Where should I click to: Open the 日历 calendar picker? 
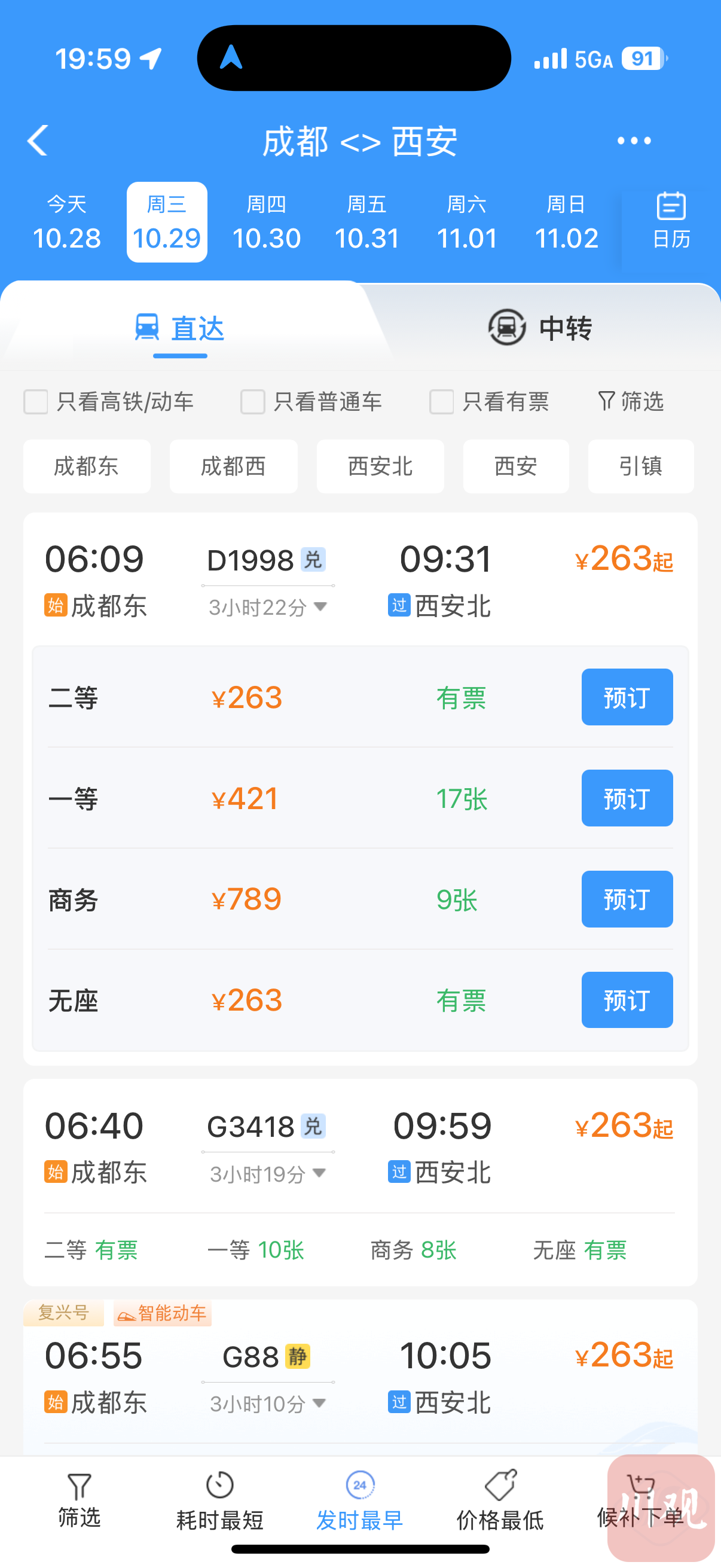click(x=671, y=221)
